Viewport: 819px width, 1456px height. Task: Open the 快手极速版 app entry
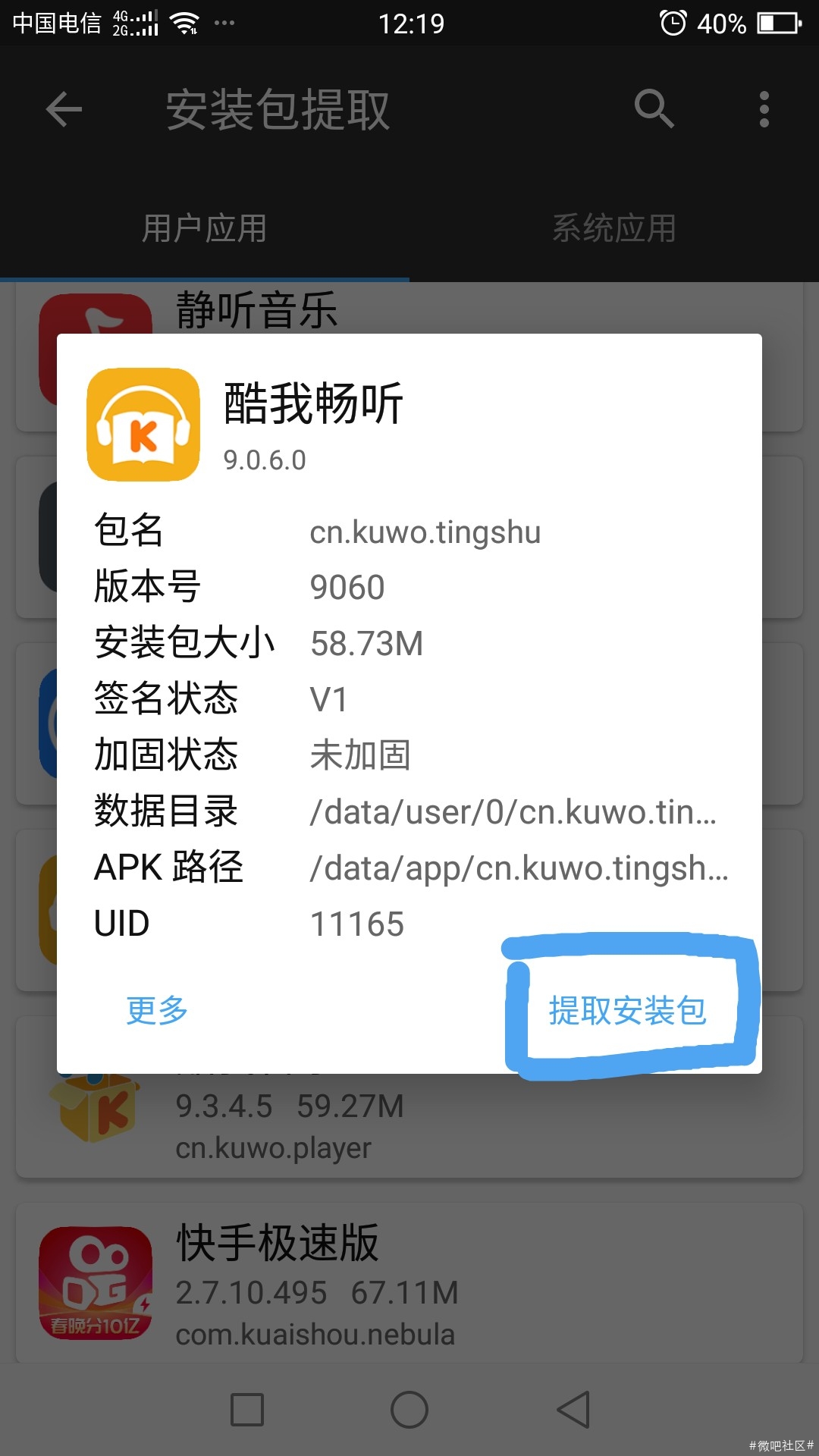(409, 1282)
